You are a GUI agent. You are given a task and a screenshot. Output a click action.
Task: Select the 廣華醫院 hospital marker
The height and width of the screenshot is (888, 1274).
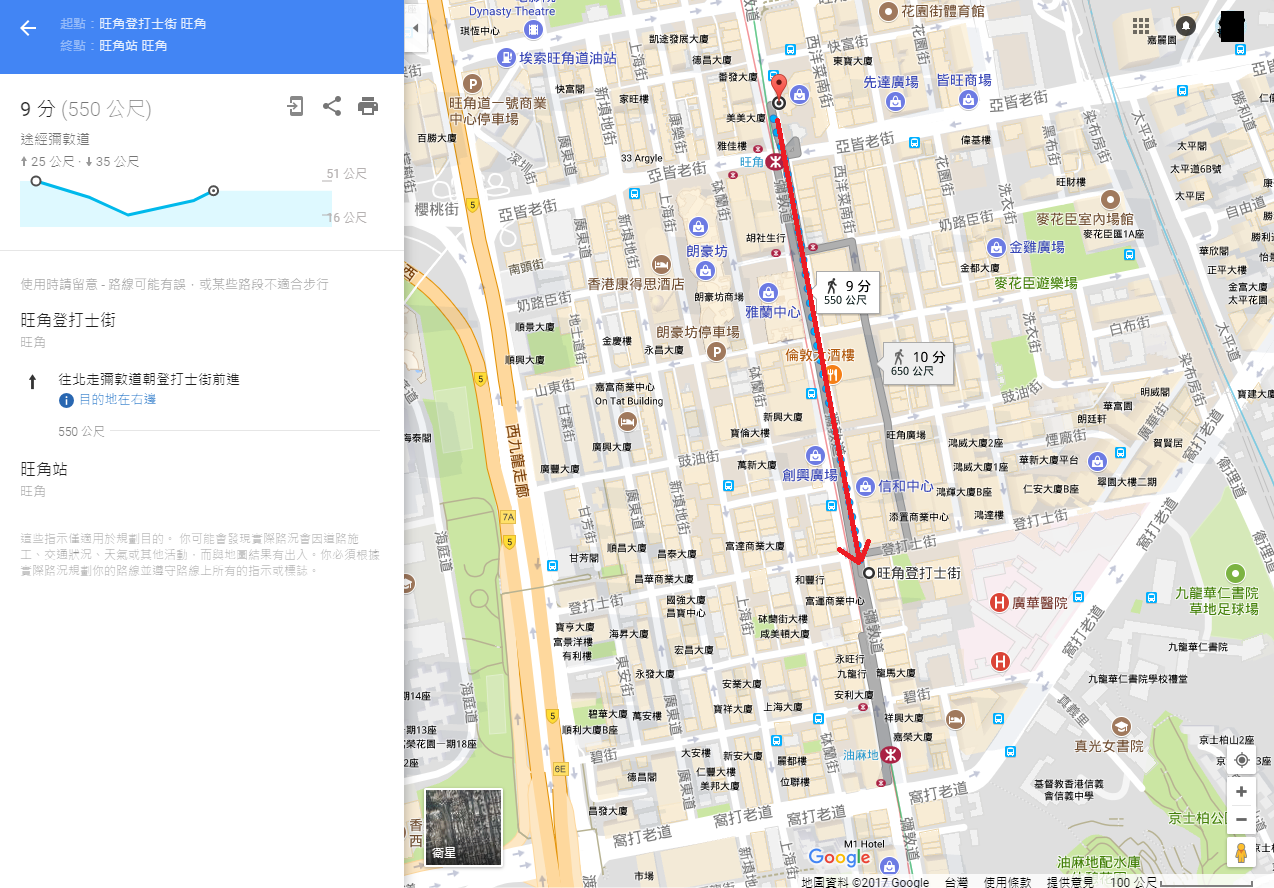(x=998, y=603)
